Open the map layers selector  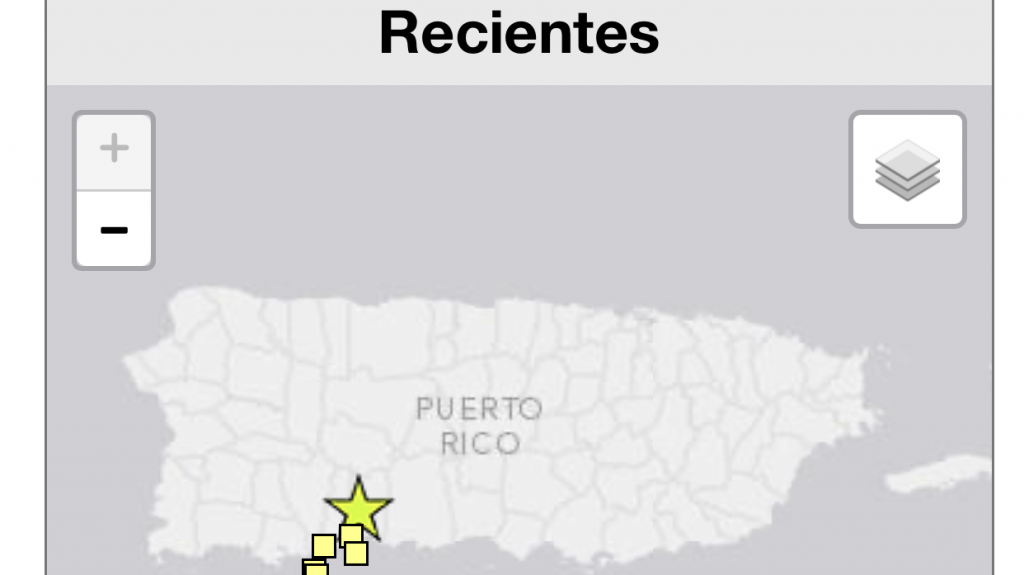(907, 169)
